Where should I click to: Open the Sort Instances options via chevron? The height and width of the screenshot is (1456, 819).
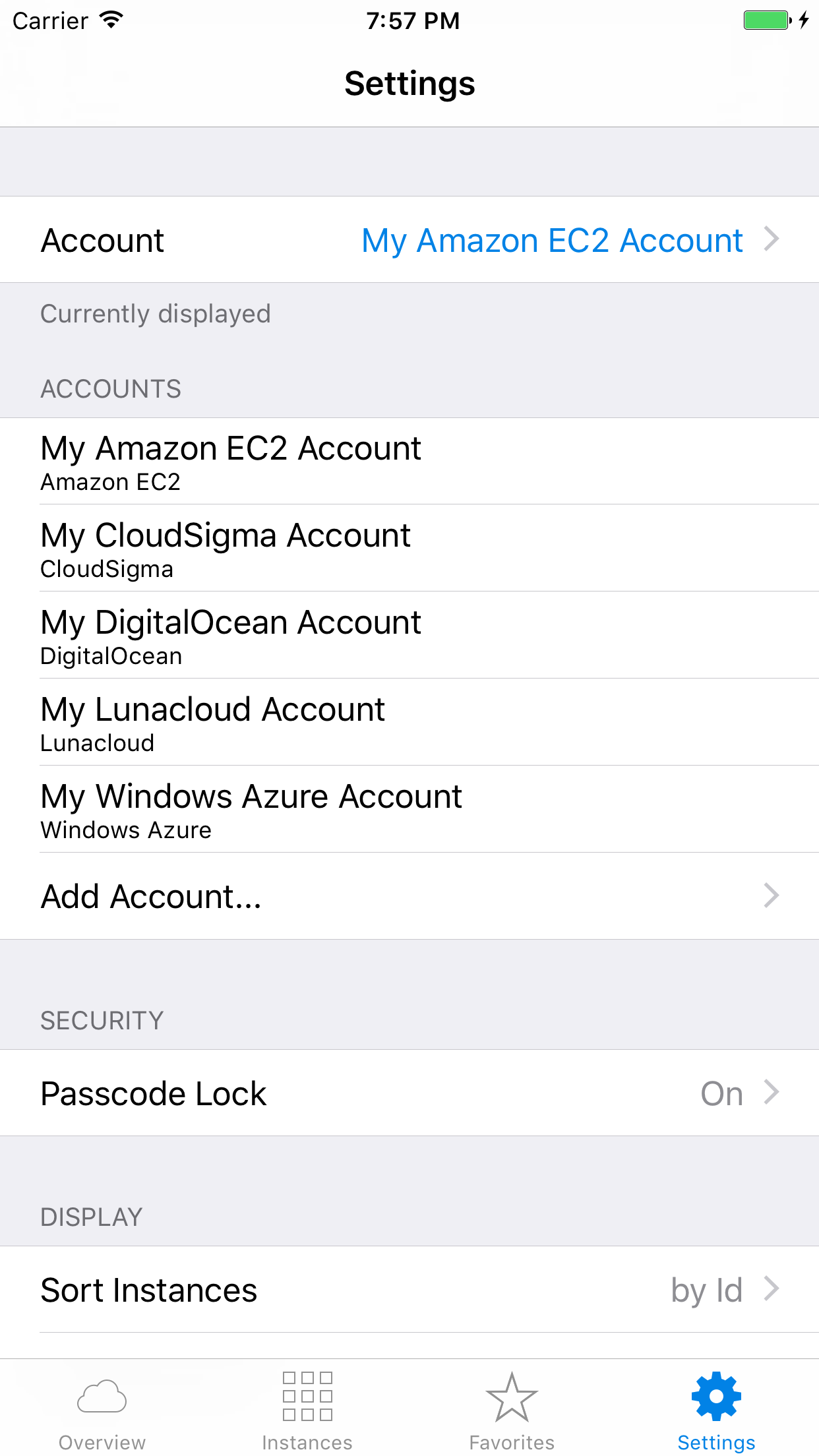pos(772,1290)
